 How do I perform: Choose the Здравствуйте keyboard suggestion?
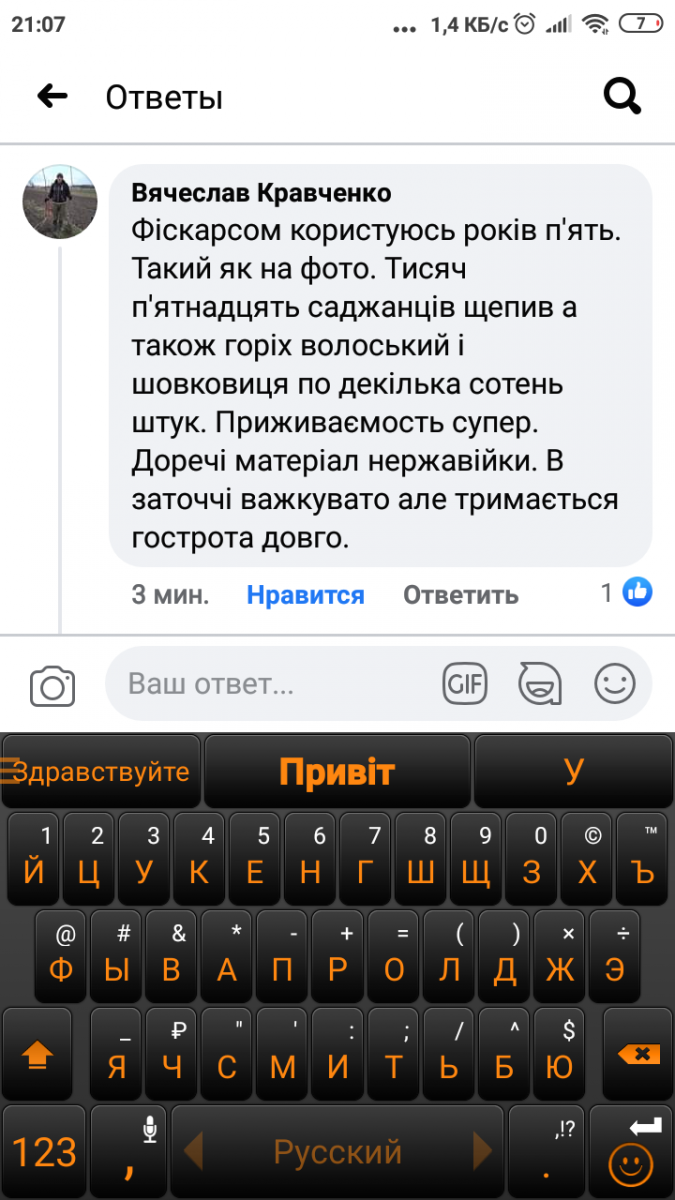pos(101,771)
